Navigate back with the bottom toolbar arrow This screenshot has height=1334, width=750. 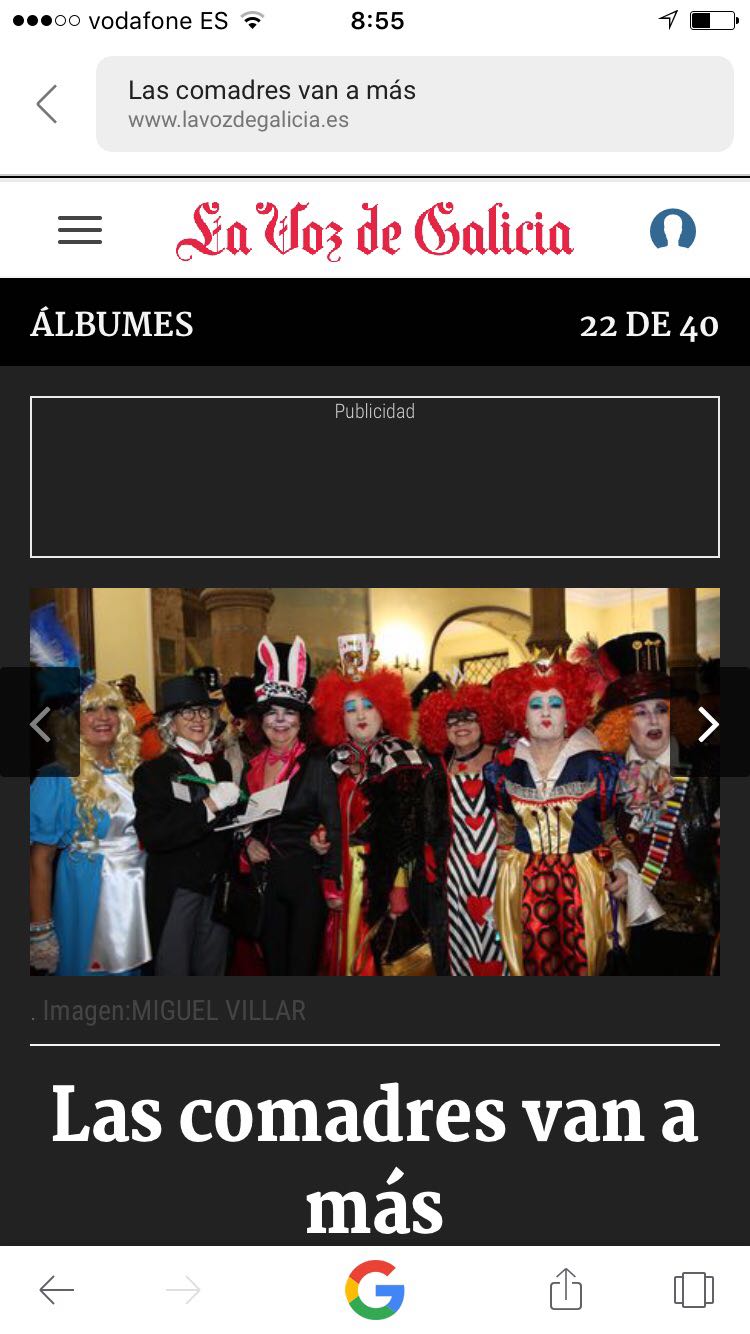pyautogui.click(x=57, y=1290)
